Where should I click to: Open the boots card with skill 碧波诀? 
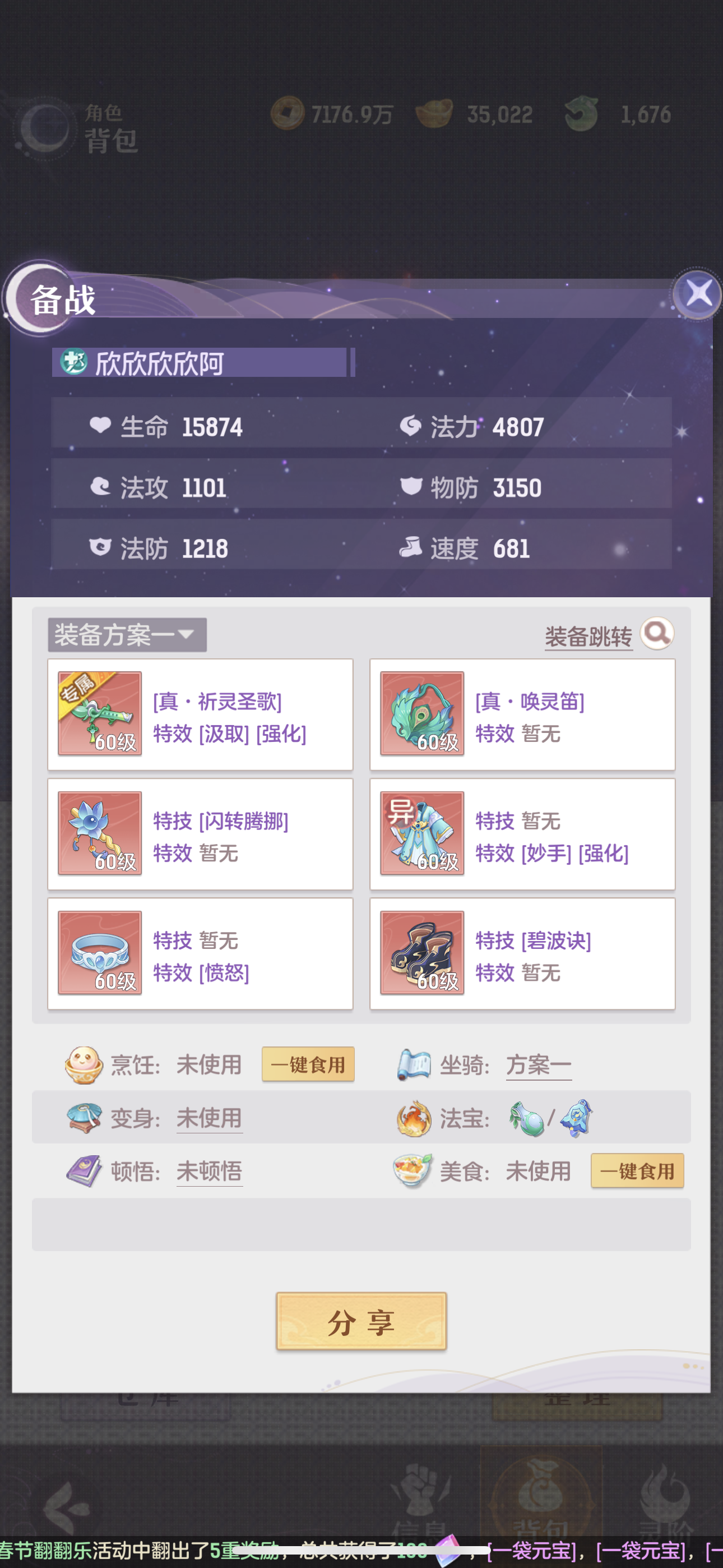pos(522,953)
